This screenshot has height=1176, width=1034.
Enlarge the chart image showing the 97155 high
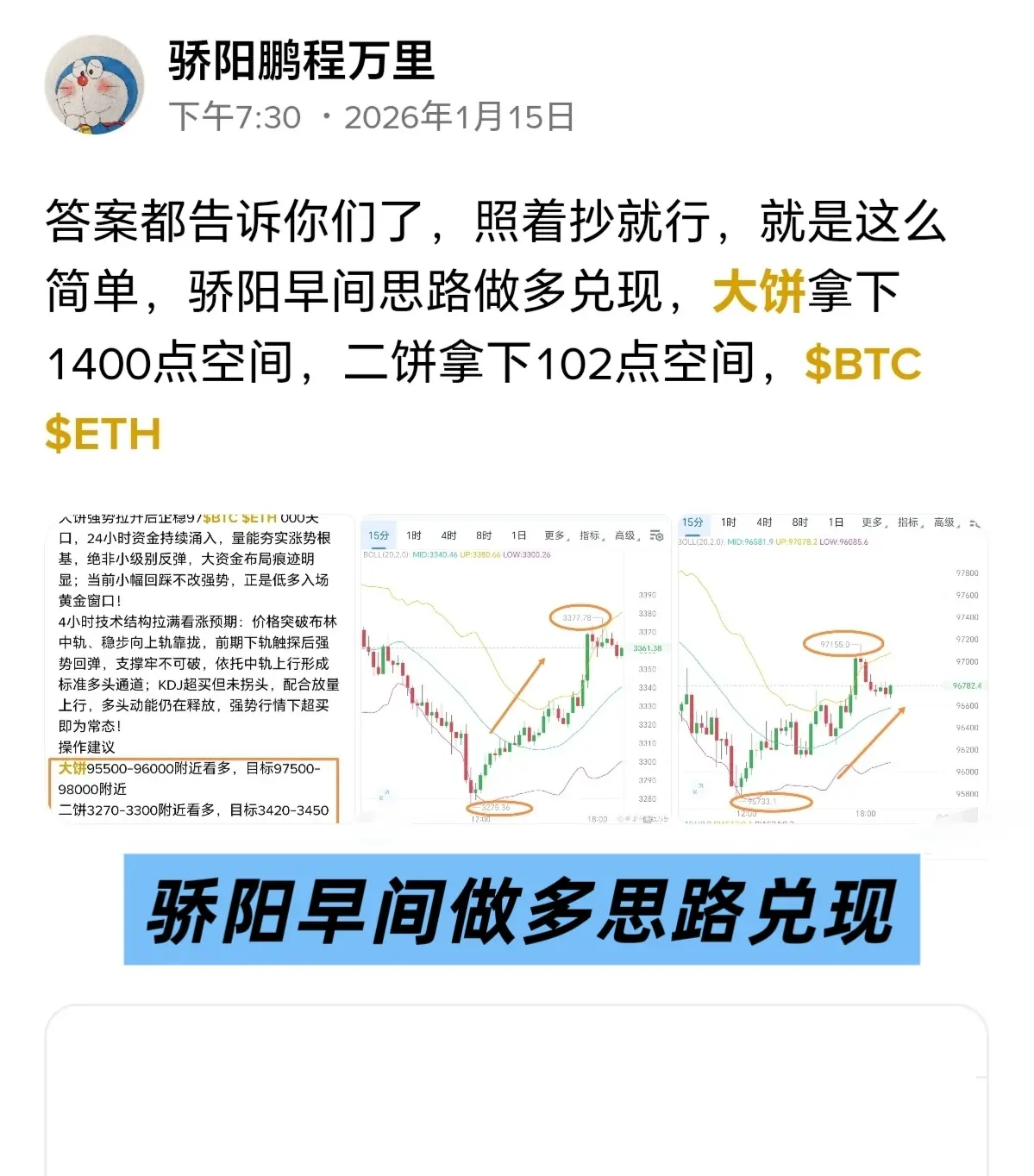pyautogui.click(x=831, y=668)
